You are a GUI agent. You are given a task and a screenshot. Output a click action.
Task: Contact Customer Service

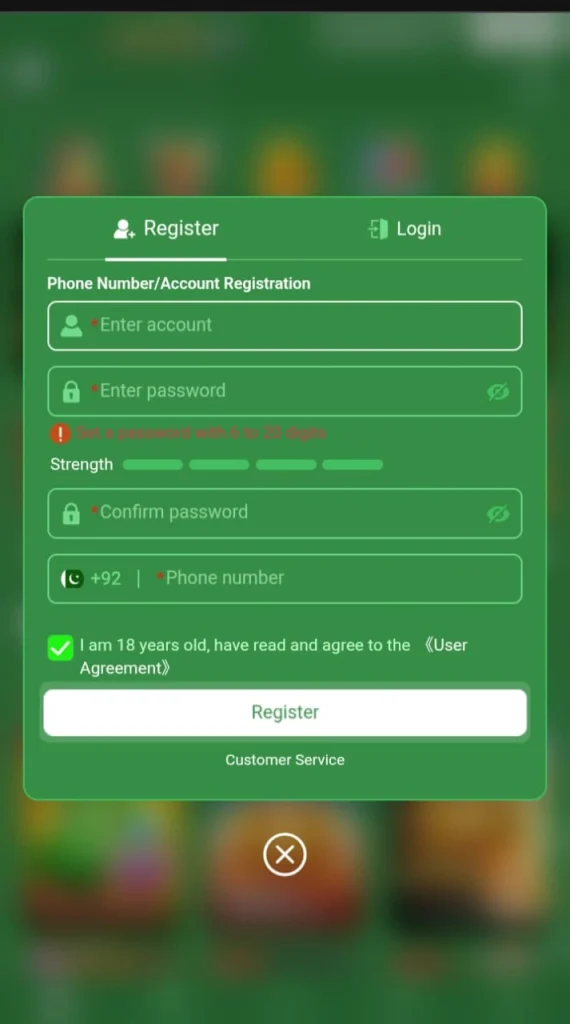pyautogui.click(x=285, y=760)
